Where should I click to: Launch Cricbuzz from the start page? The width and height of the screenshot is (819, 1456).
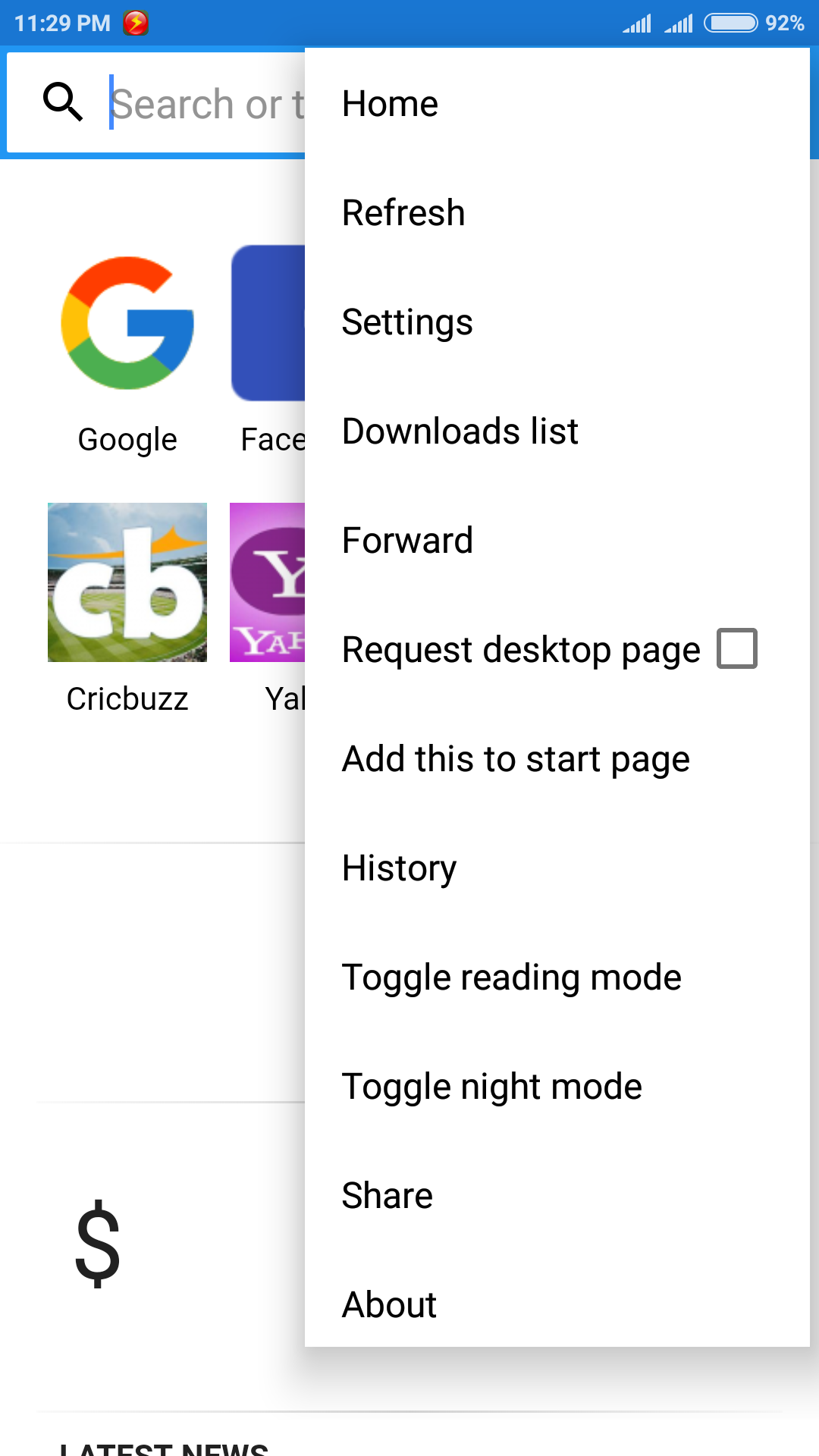coord(126,582)
